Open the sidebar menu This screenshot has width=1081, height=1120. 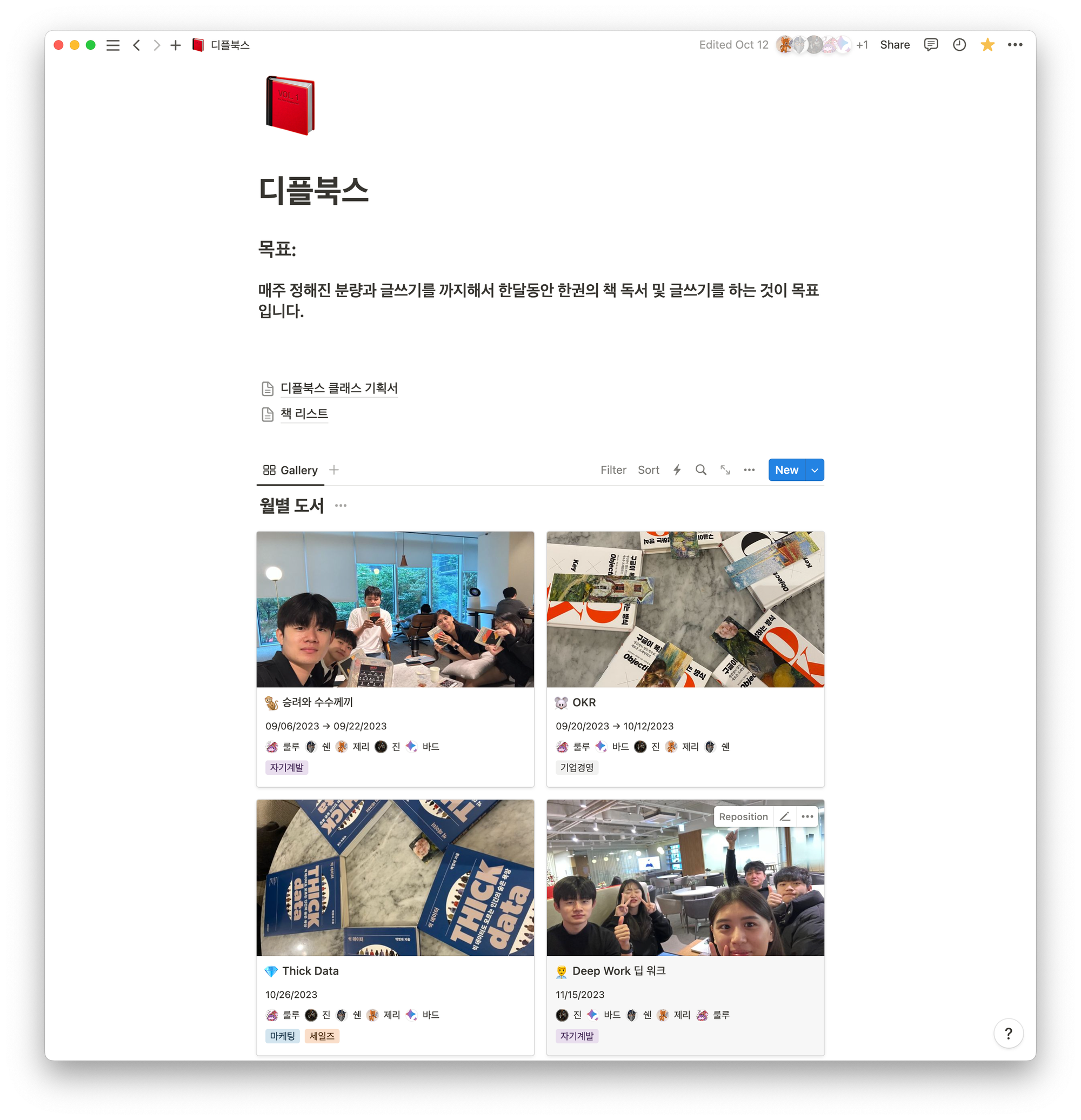pos(113,45)
